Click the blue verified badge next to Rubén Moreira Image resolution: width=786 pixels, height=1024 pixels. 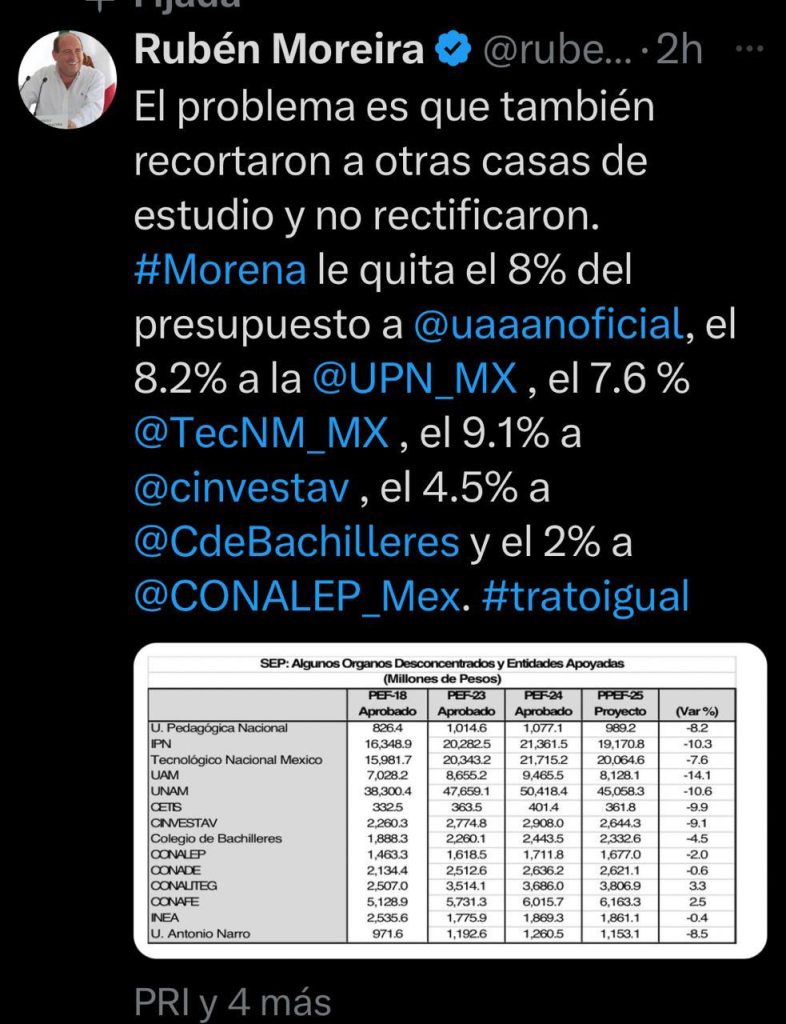455,47
